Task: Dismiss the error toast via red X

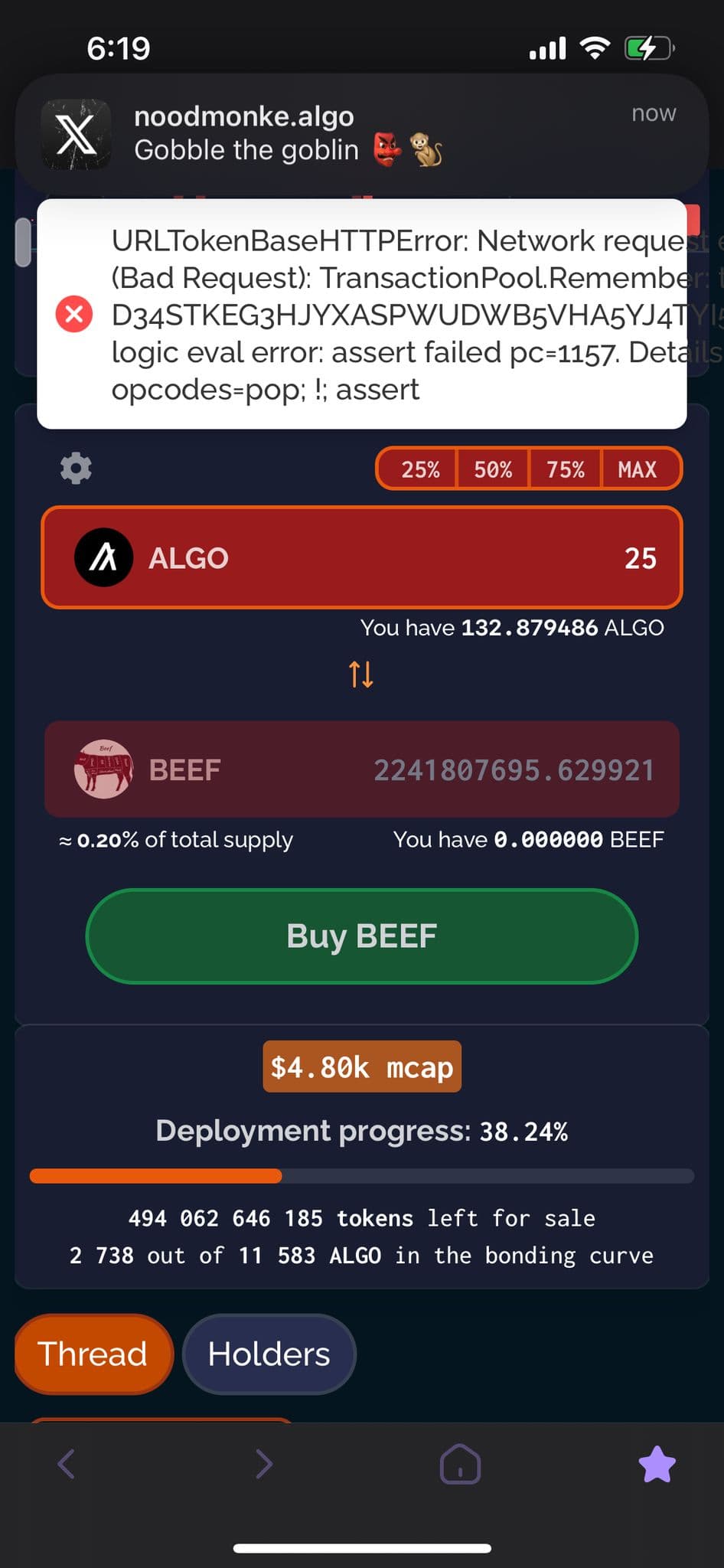Action: (x=74, y=314)
